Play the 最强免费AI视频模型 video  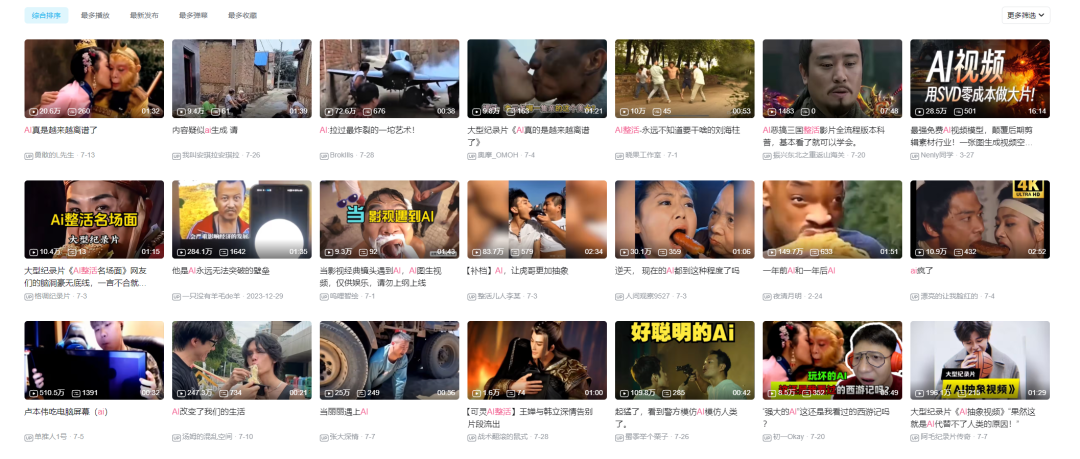(x=979, y=79)
